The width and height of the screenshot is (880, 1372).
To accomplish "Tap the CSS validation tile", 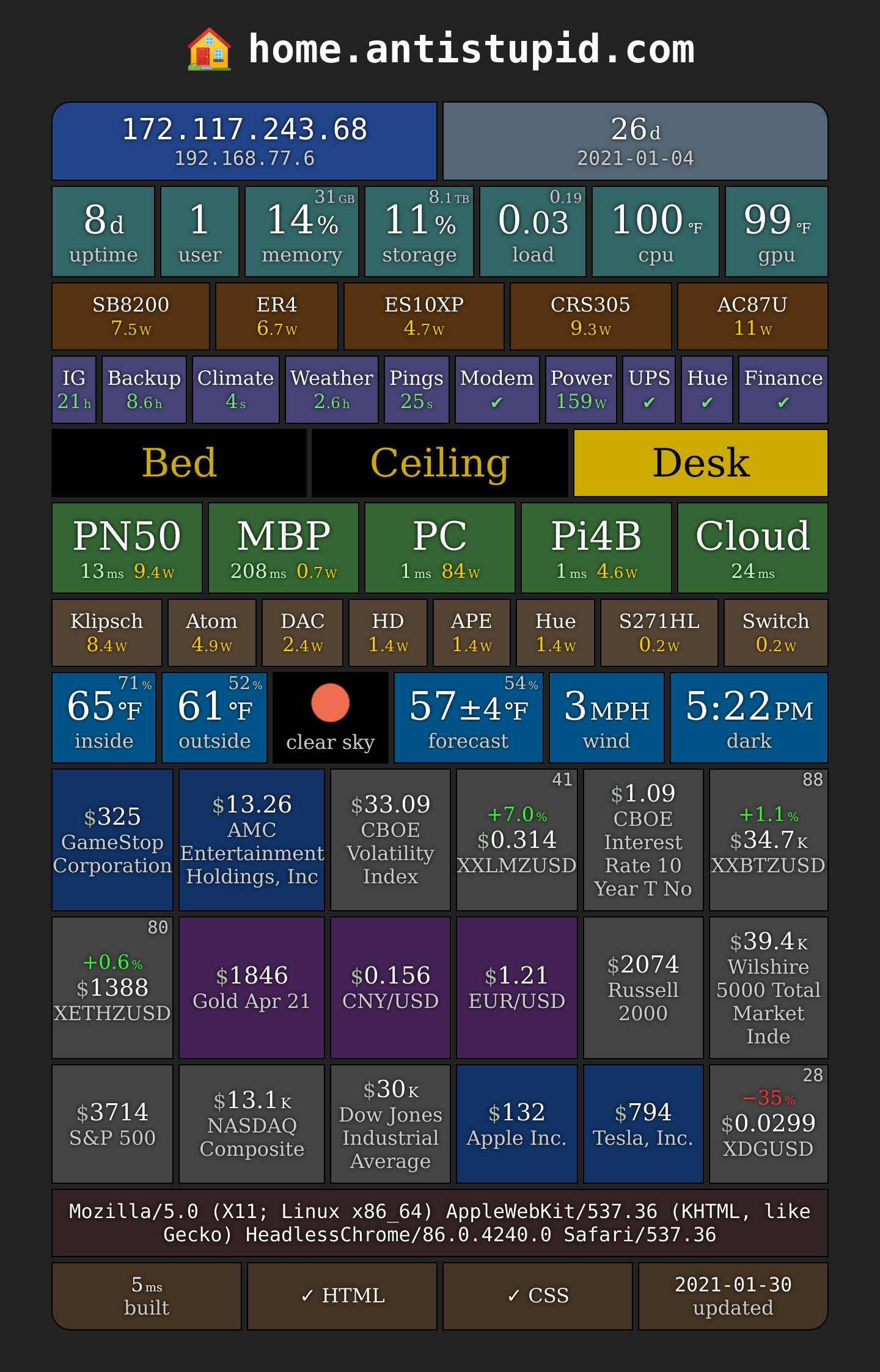I will [538, 1296].
